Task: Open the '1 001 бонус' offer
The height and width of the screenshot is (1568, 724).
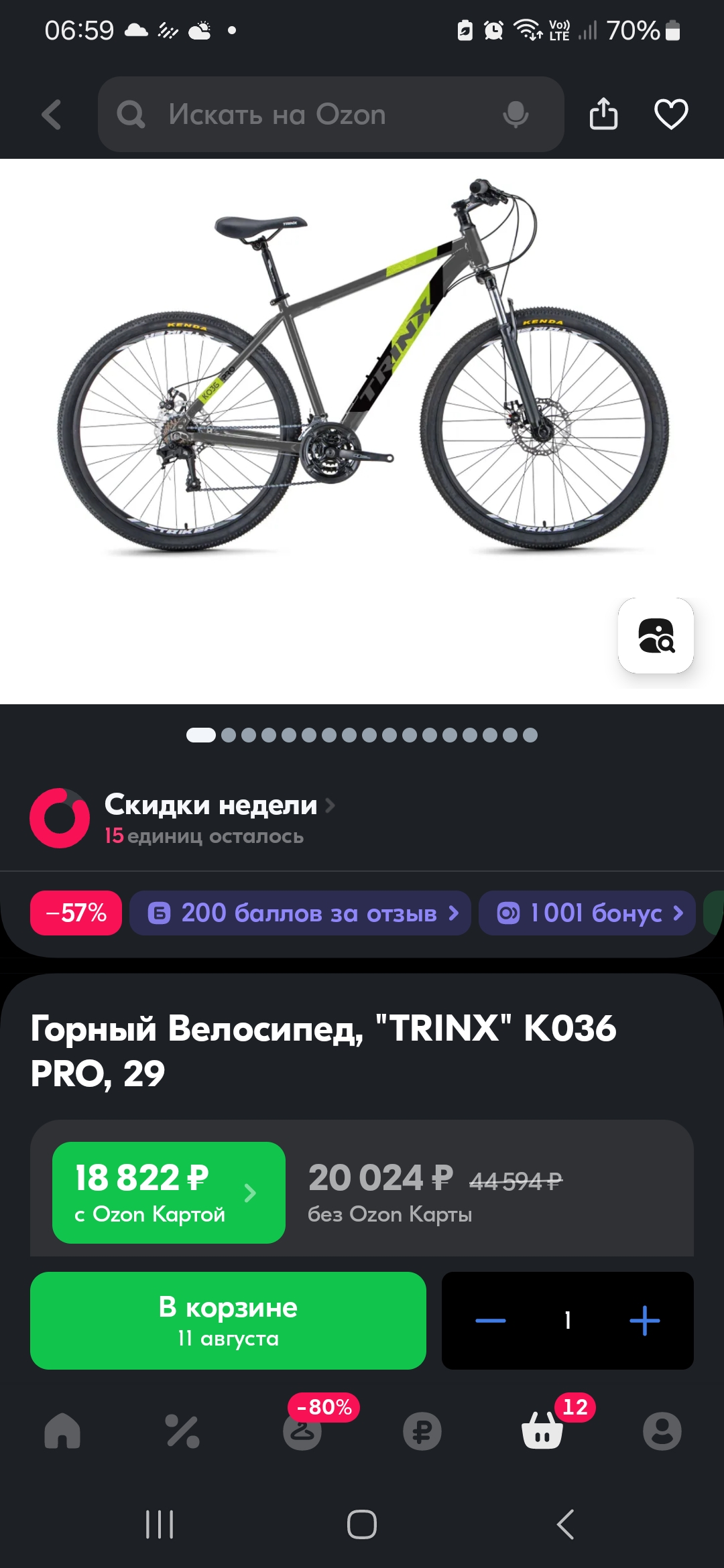Action: (x=587, y=913)
